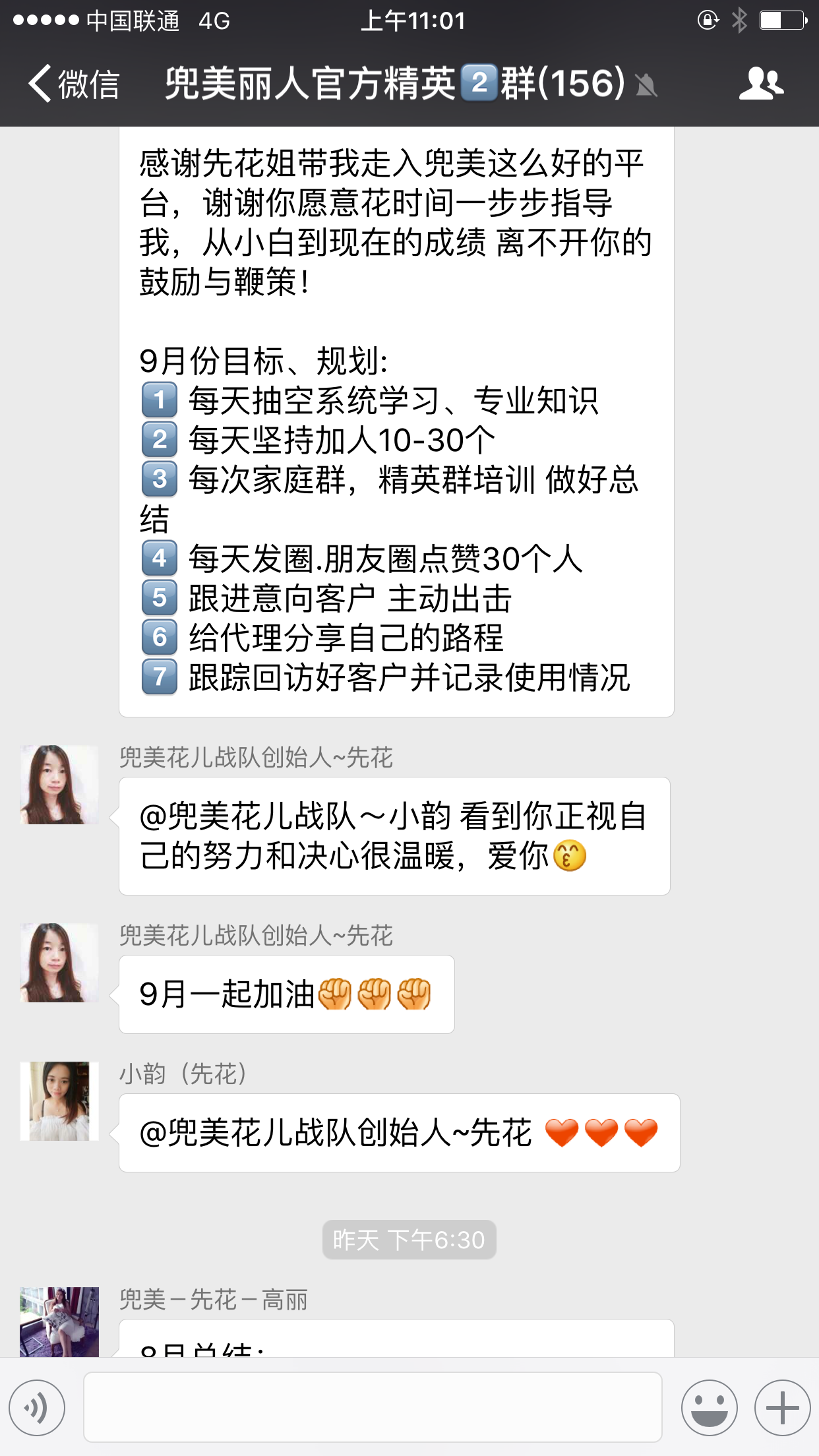Open group members and chat info
The image size is (819, 1456).
(x=761, y=84)
